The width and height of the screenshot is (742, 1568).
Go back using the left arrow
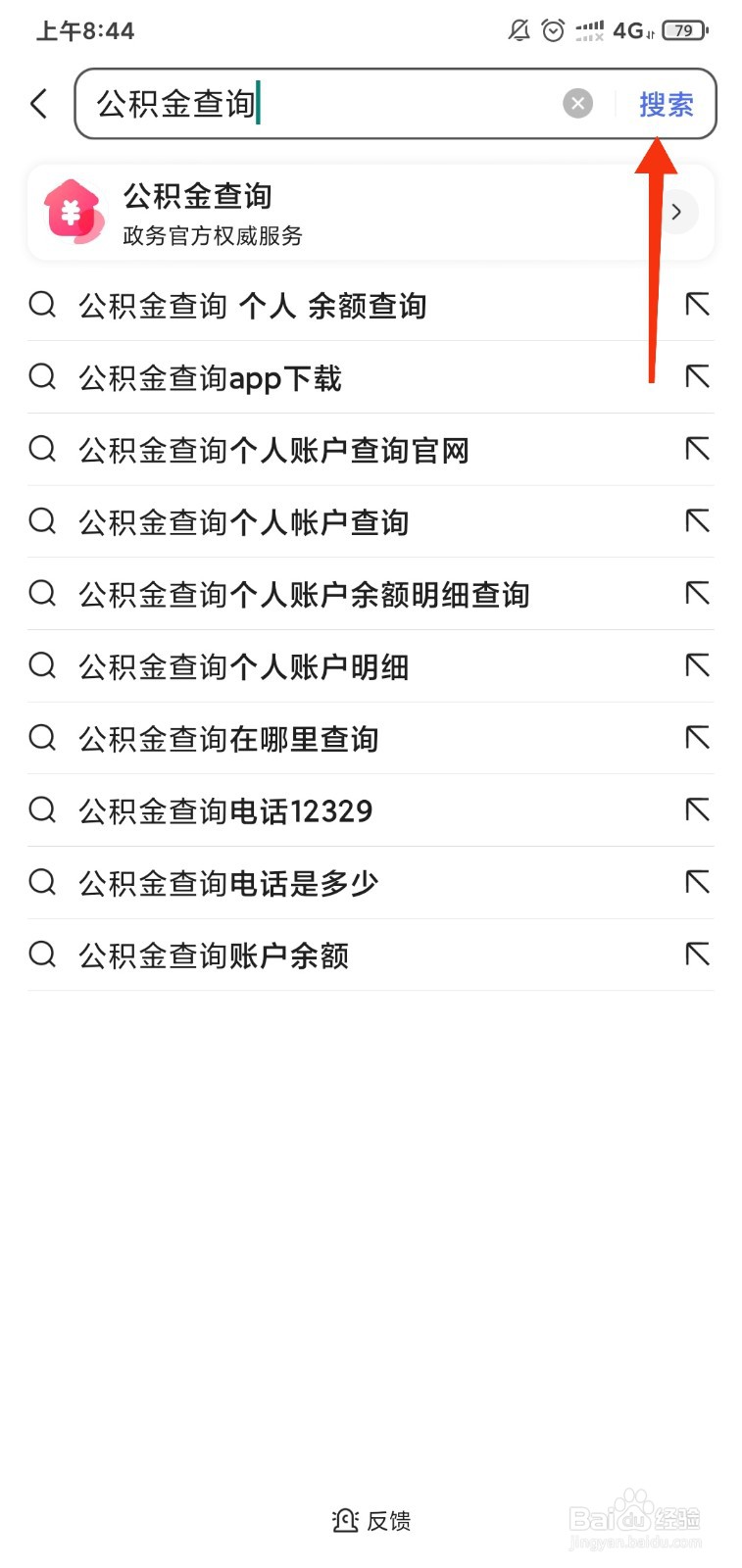point(39,104)
